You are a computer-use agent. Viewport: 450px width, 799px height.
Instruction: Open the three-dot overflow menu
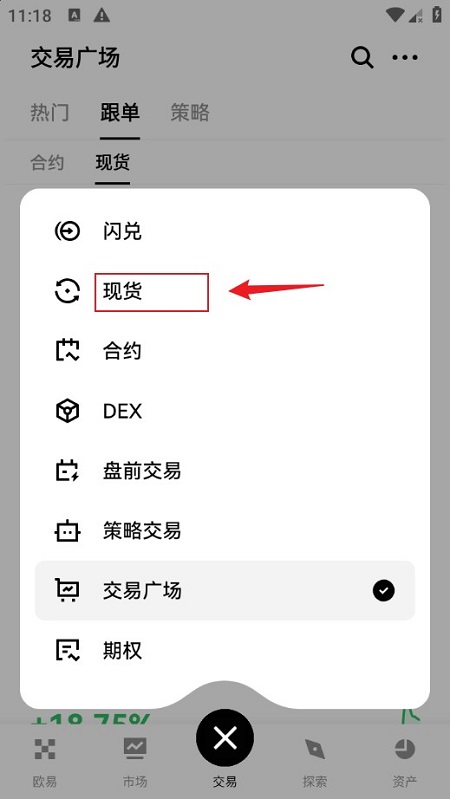tap(405, 58)
